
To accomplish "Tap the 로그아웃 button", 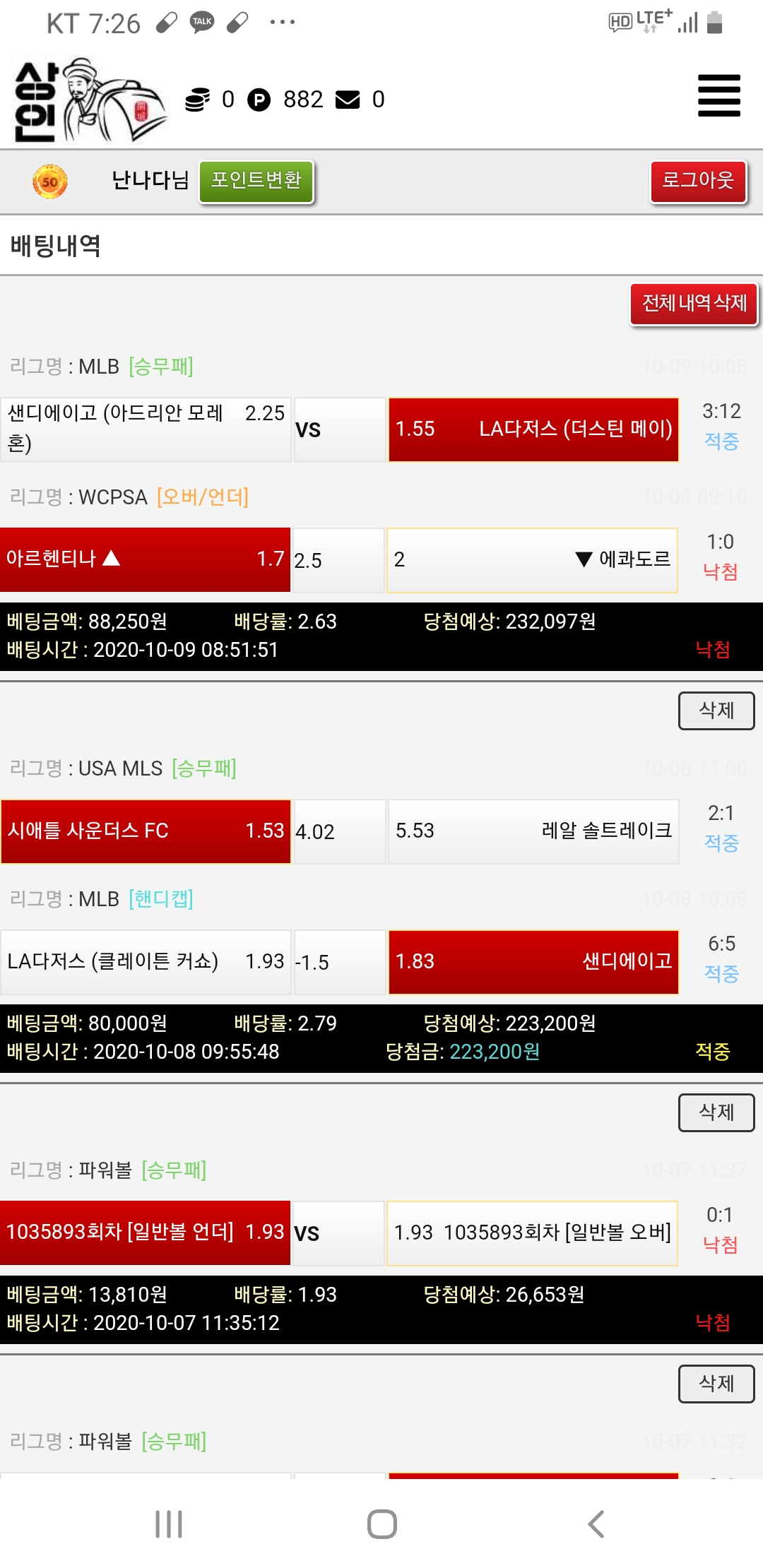I will [698, 181].
